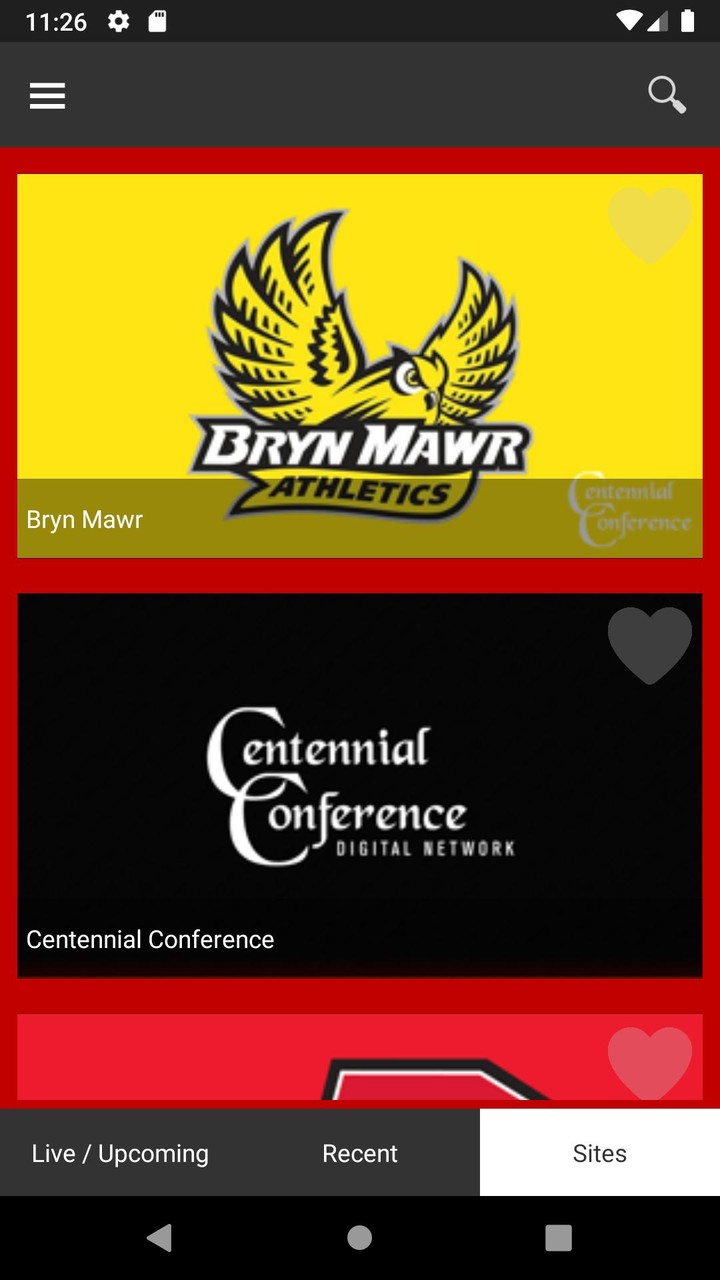Switch to the Recent tab

coord(360,1153)
